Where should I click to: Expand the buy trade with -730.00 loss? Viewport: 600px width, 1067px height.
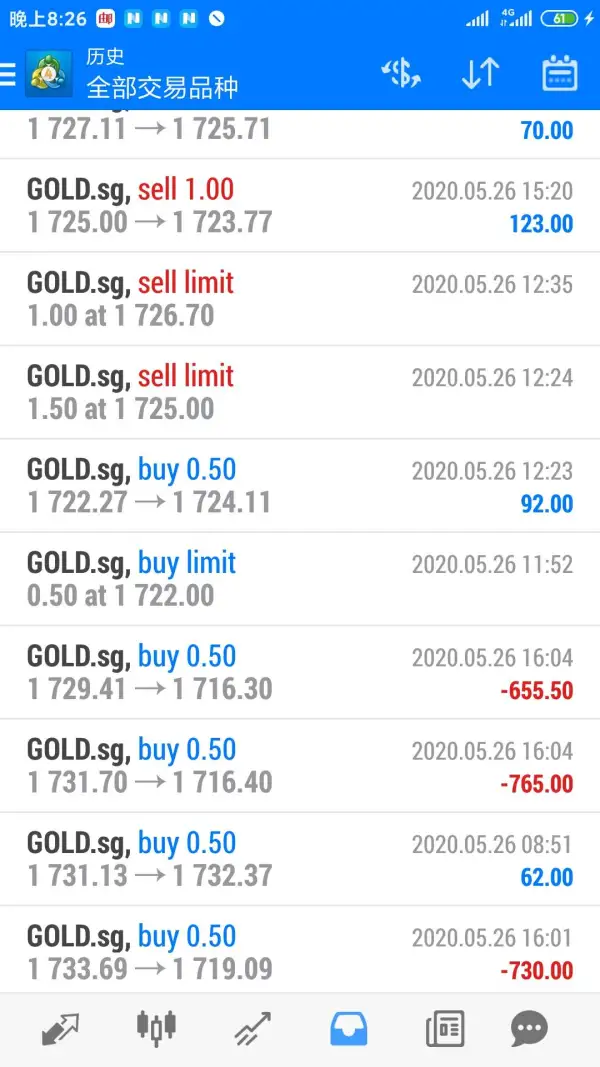[300, 952]
